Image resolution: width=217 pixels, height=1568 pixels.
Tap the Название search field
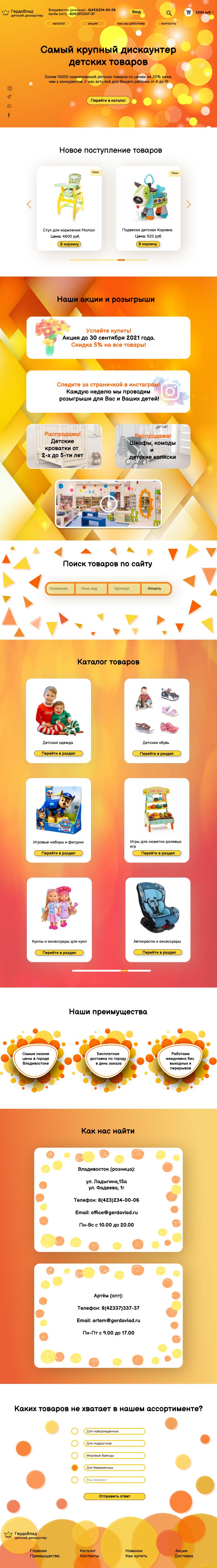click(59, 589)
